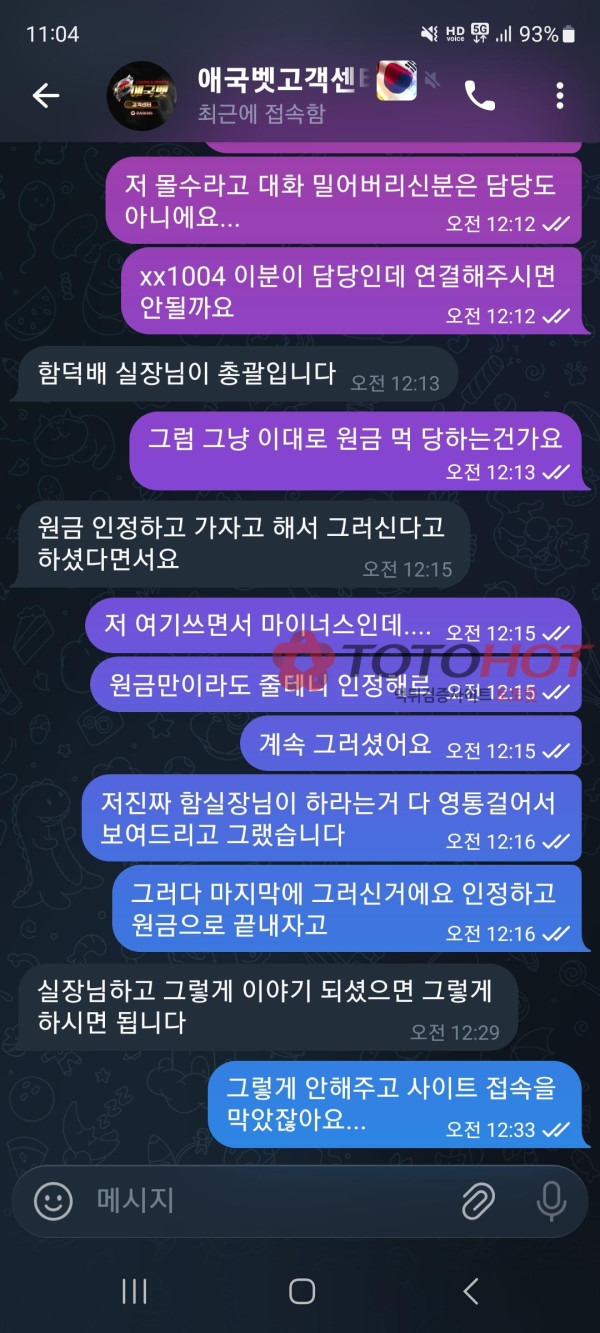Open the overflow menu
This screenshot has height=1333, width=600.
pos(559,96)
